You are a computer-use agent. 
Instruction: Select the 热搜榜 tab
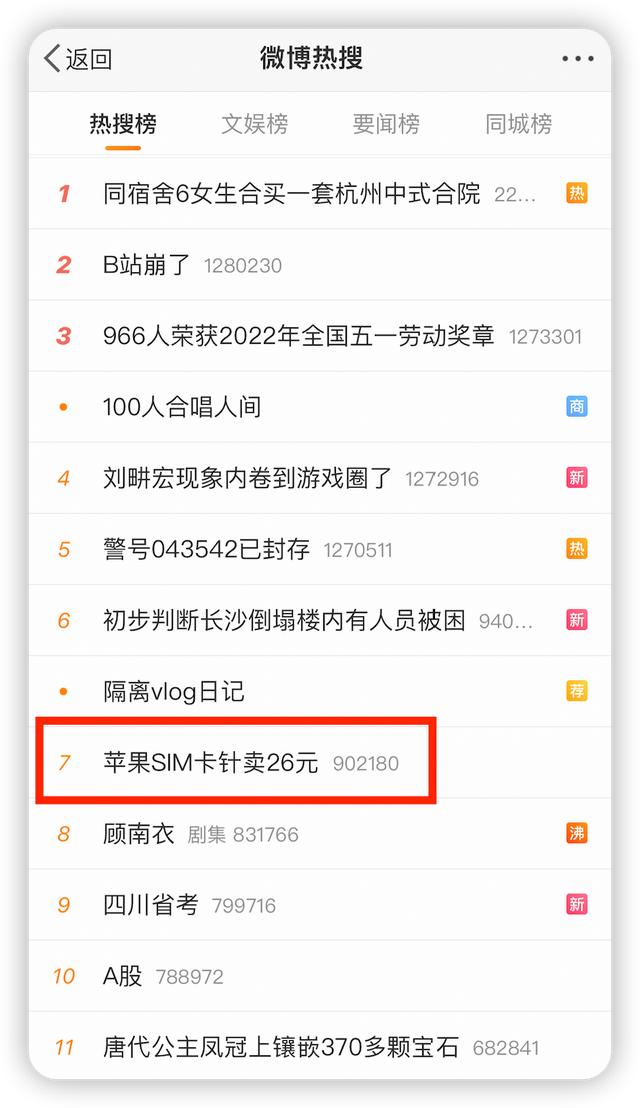[123, 124]
